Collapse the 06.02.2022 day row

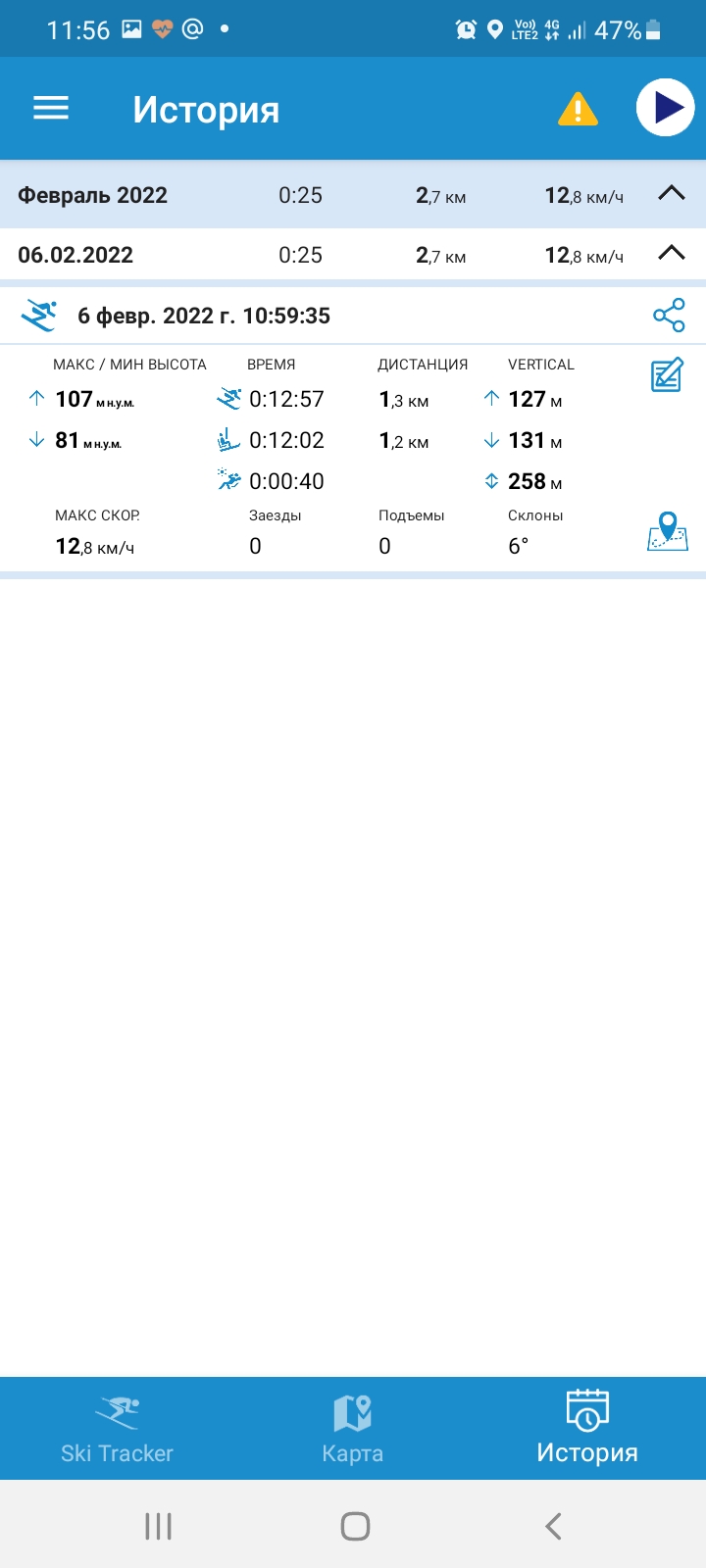[672, 254]
